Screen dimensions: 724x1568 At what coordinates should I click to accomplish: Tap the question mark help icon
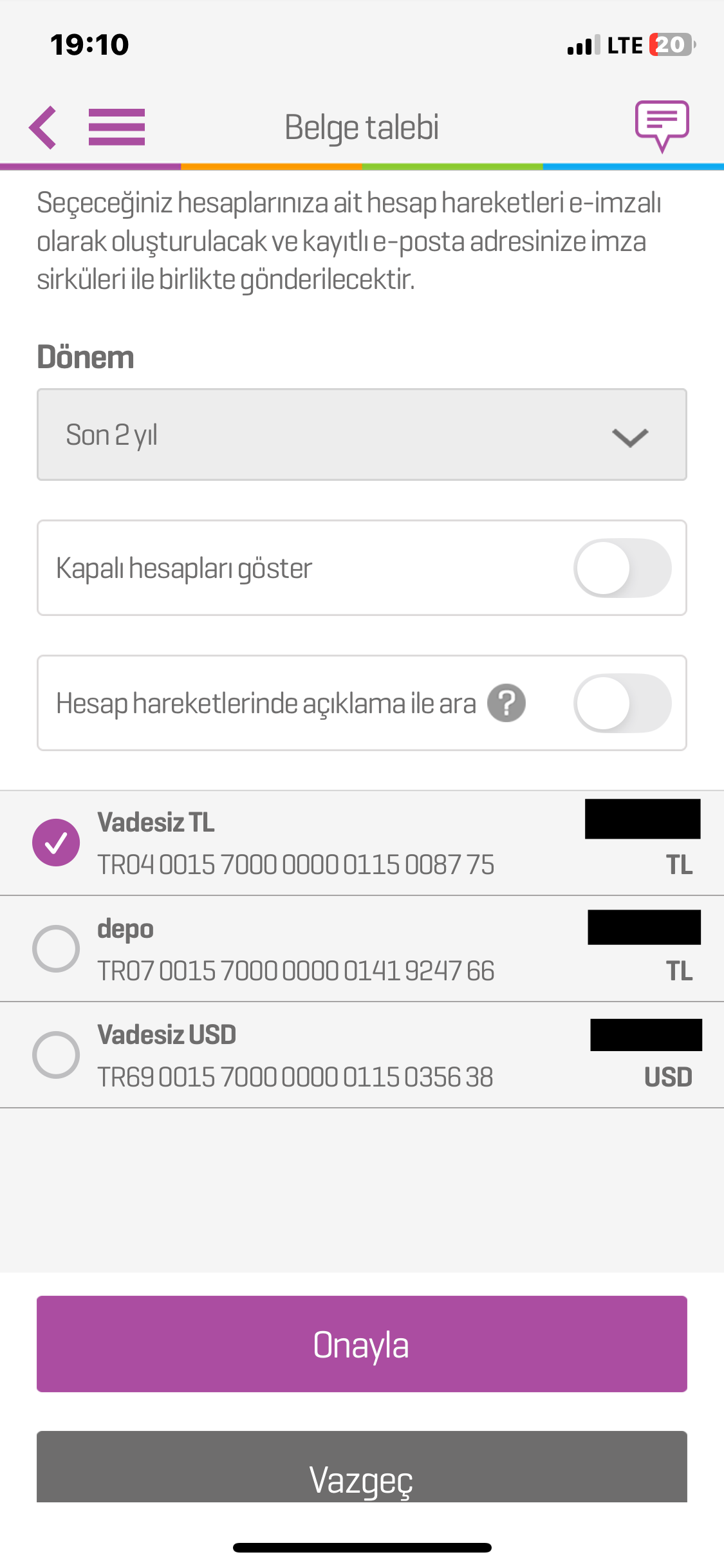pyautogui.click(x=508, y=704)
